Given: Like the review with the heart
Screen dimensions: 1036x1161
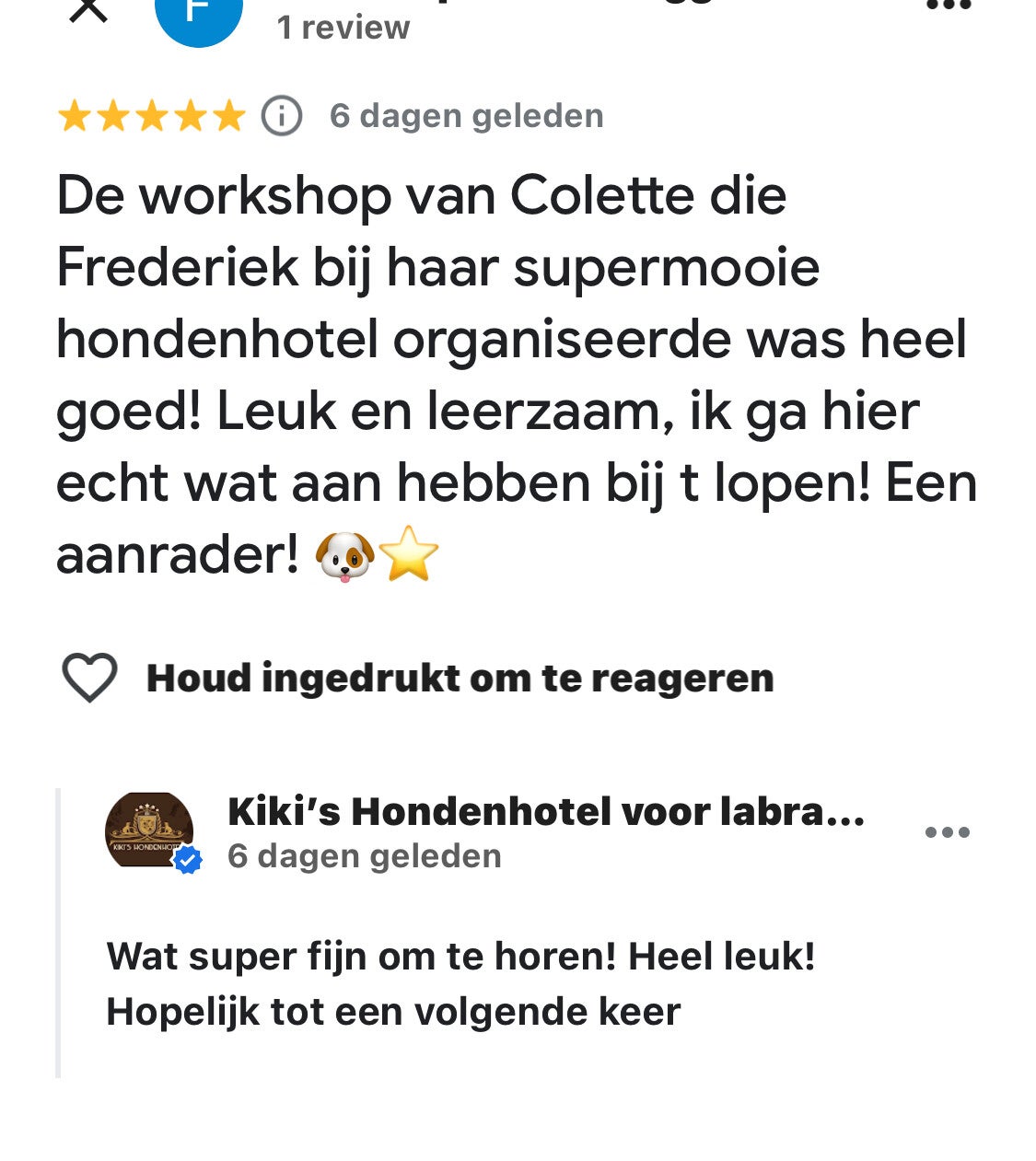Looking at the screenshot, I should tap(89, 678).
